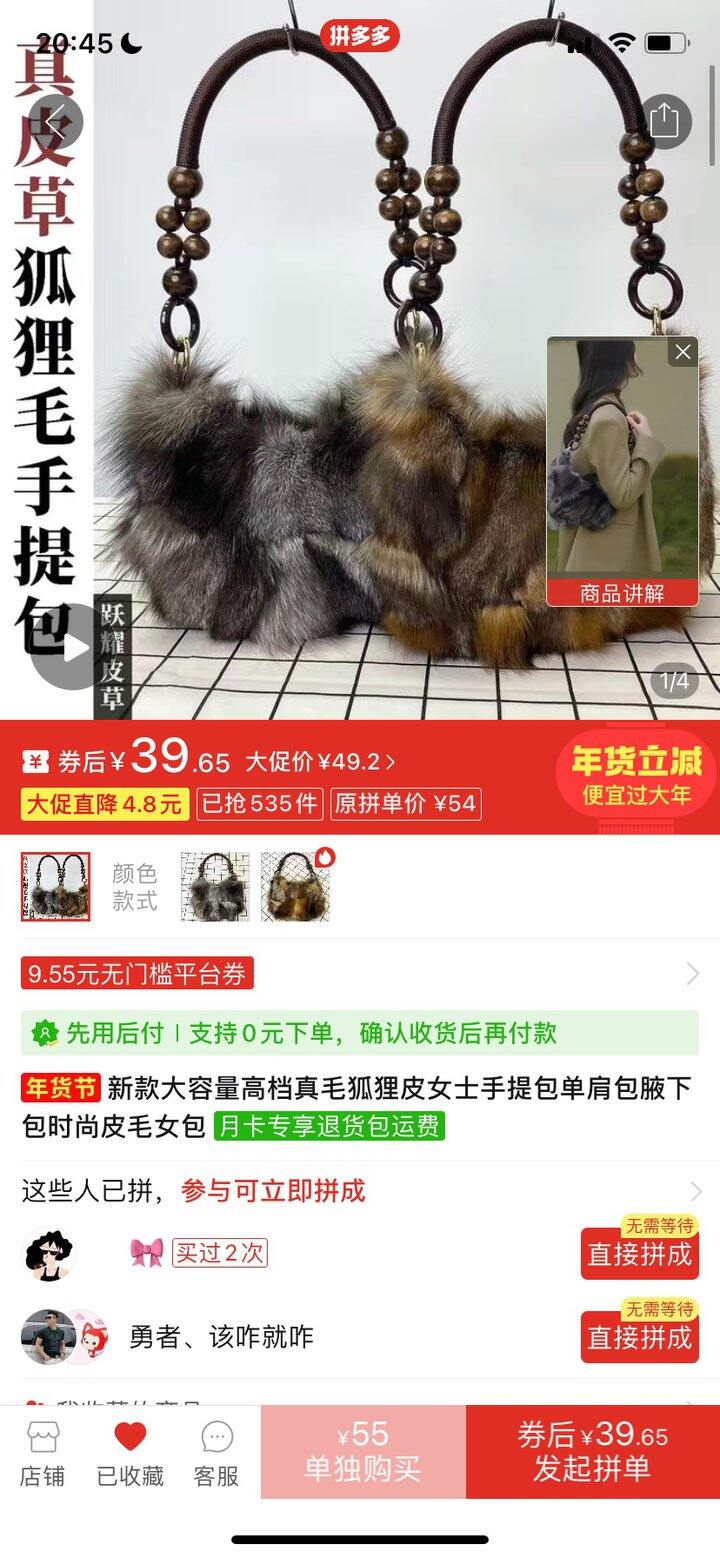This screenshot has height=1558, width=720.
Task: Close the 商品讲解 floating video
Action: (683, 352)
